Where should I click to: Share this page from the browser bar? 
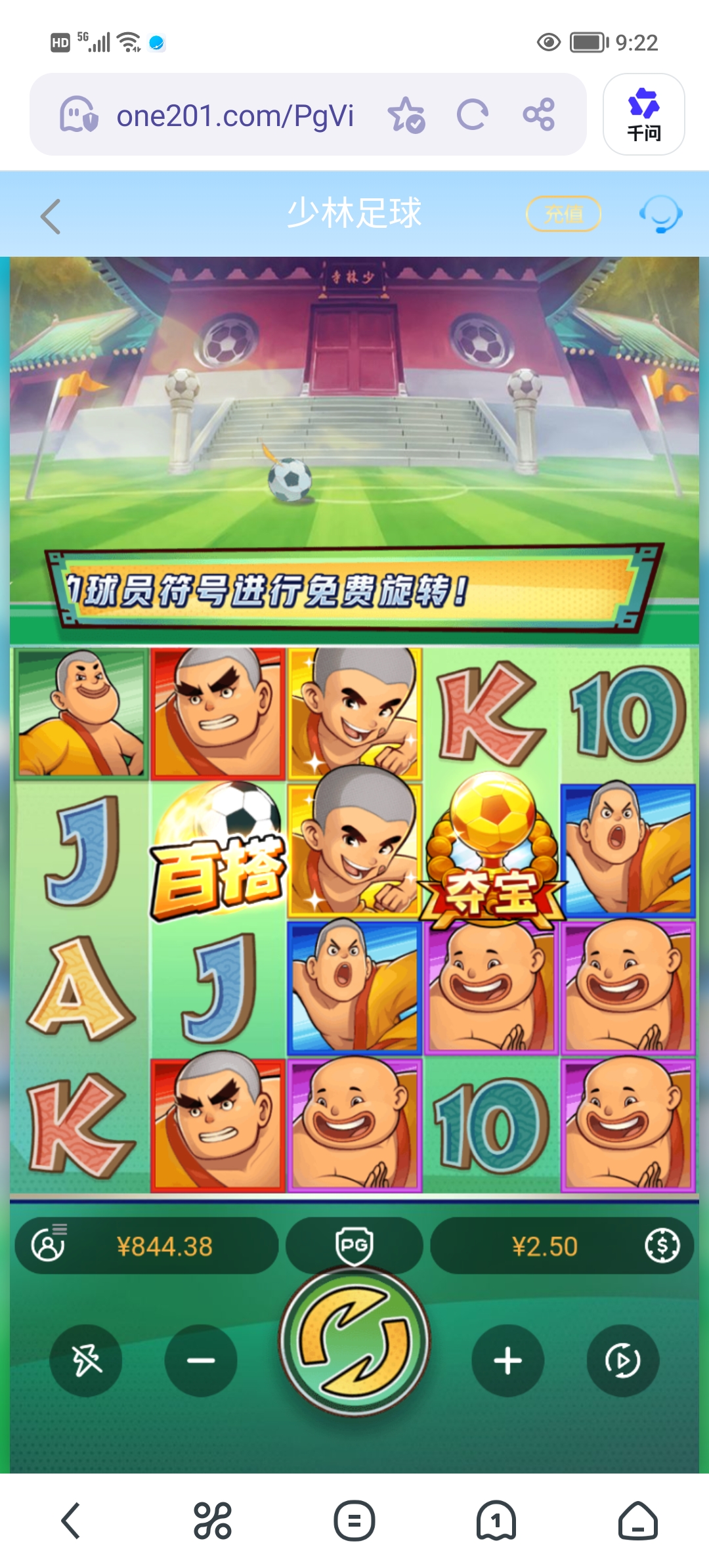[x=539, y=115]
